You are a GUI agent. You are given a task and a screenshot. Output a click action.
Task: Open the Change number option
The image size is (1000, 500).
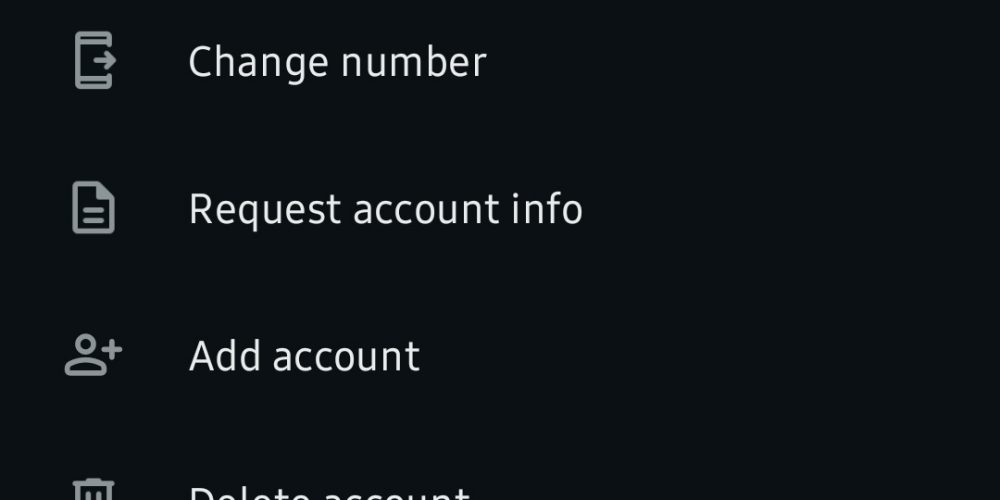337,62
